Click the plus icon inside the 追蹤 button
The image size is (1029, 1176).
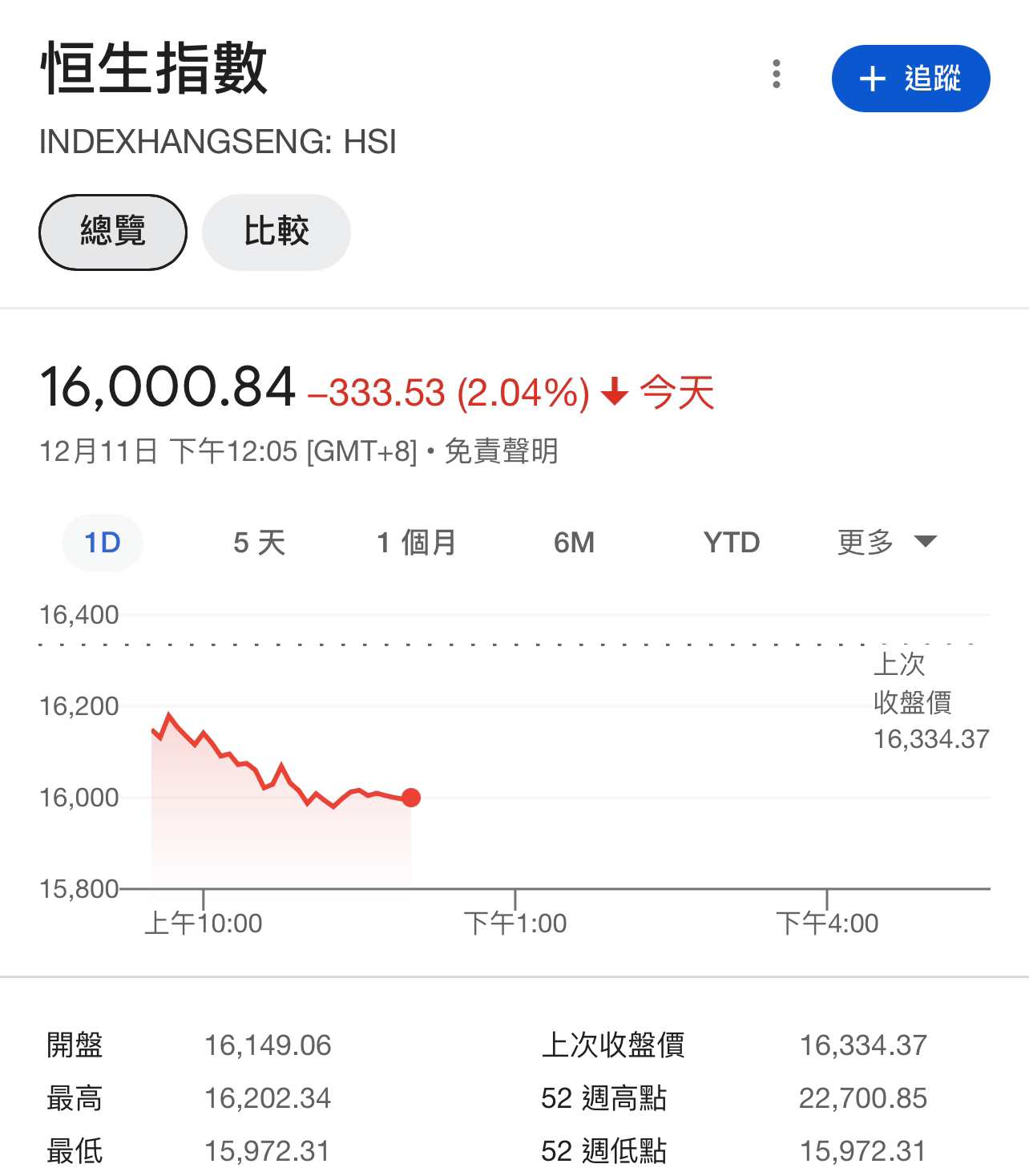[871, 79]
